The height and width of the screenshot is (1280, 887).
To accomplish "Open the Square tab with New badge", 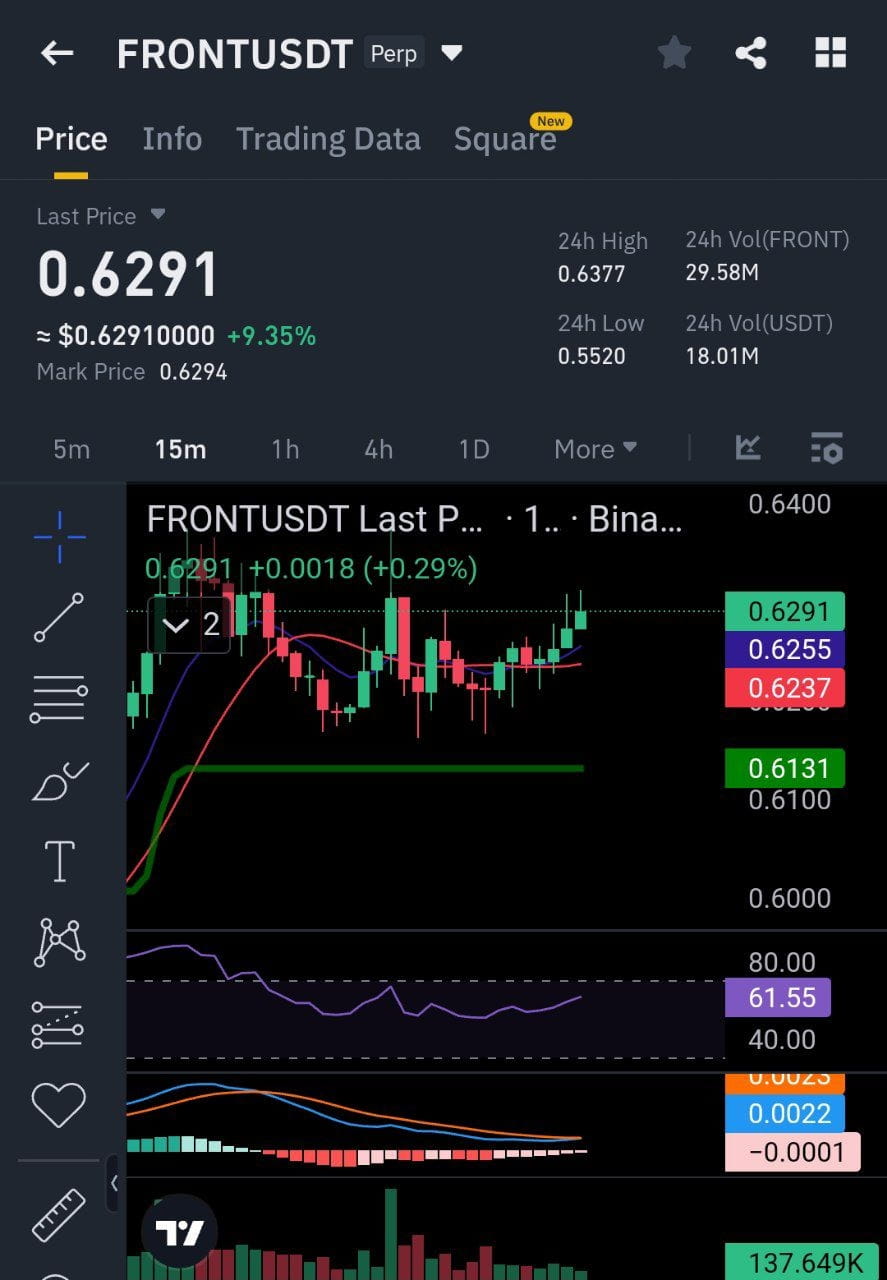I will pos(505,138).
